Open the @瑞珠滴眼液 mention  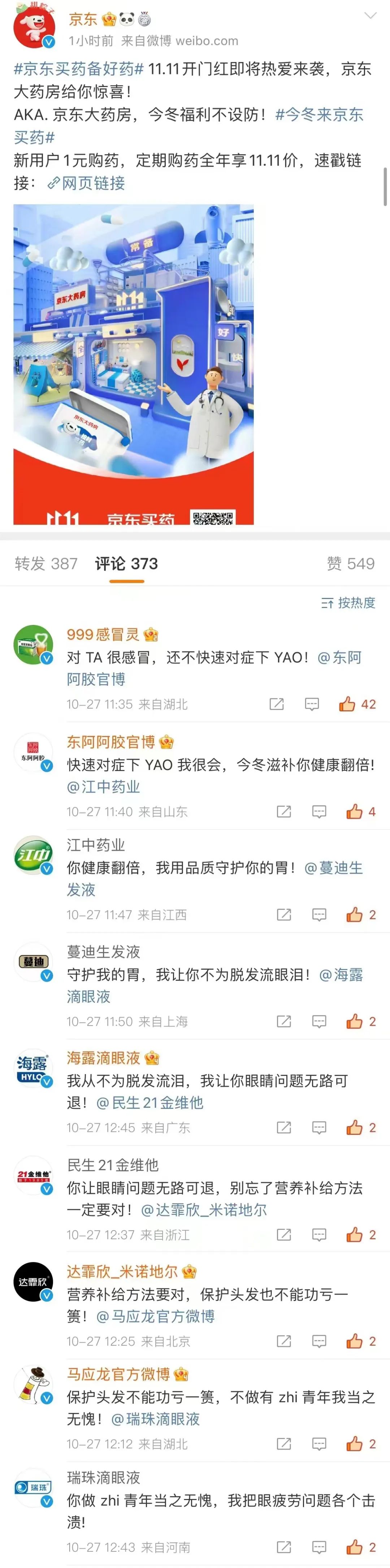155,1419
